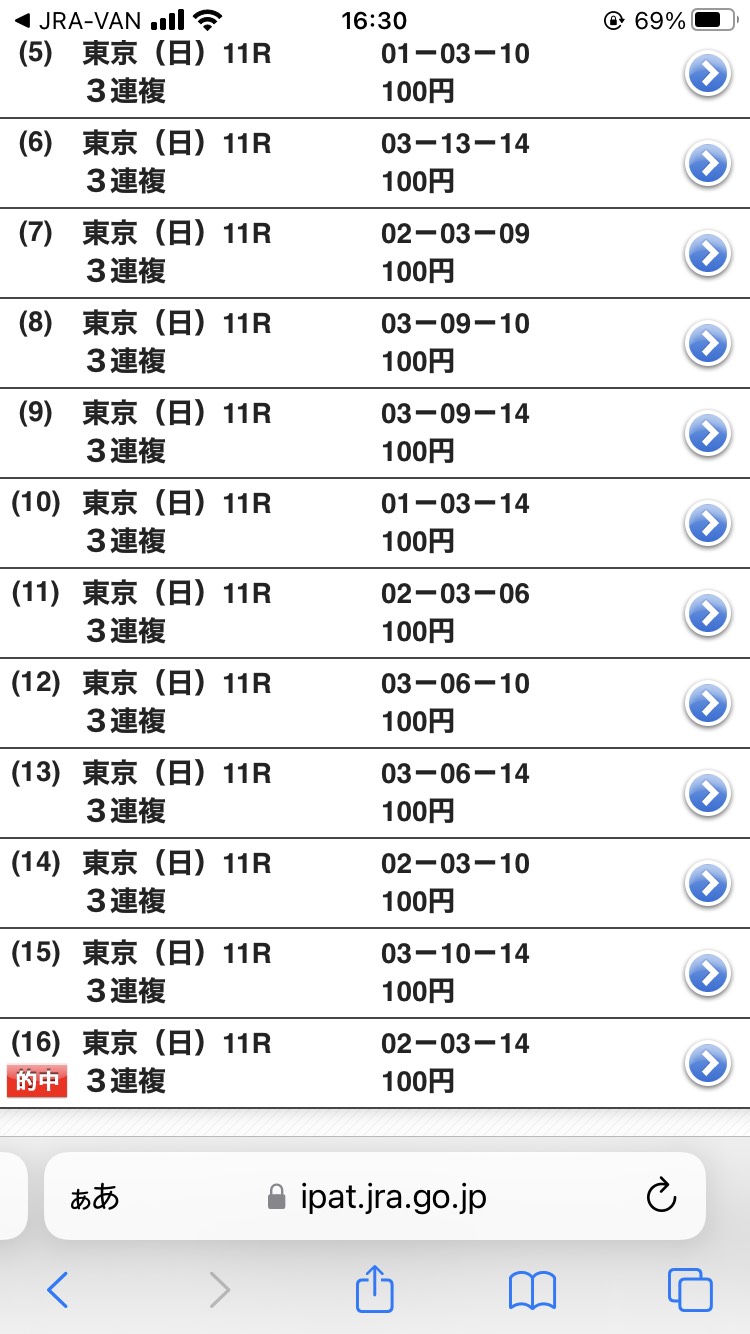The width and height of the screenshot is (750, 1334).
Task: Open bet number 14, 02-03-10
Action: (708, 883)
